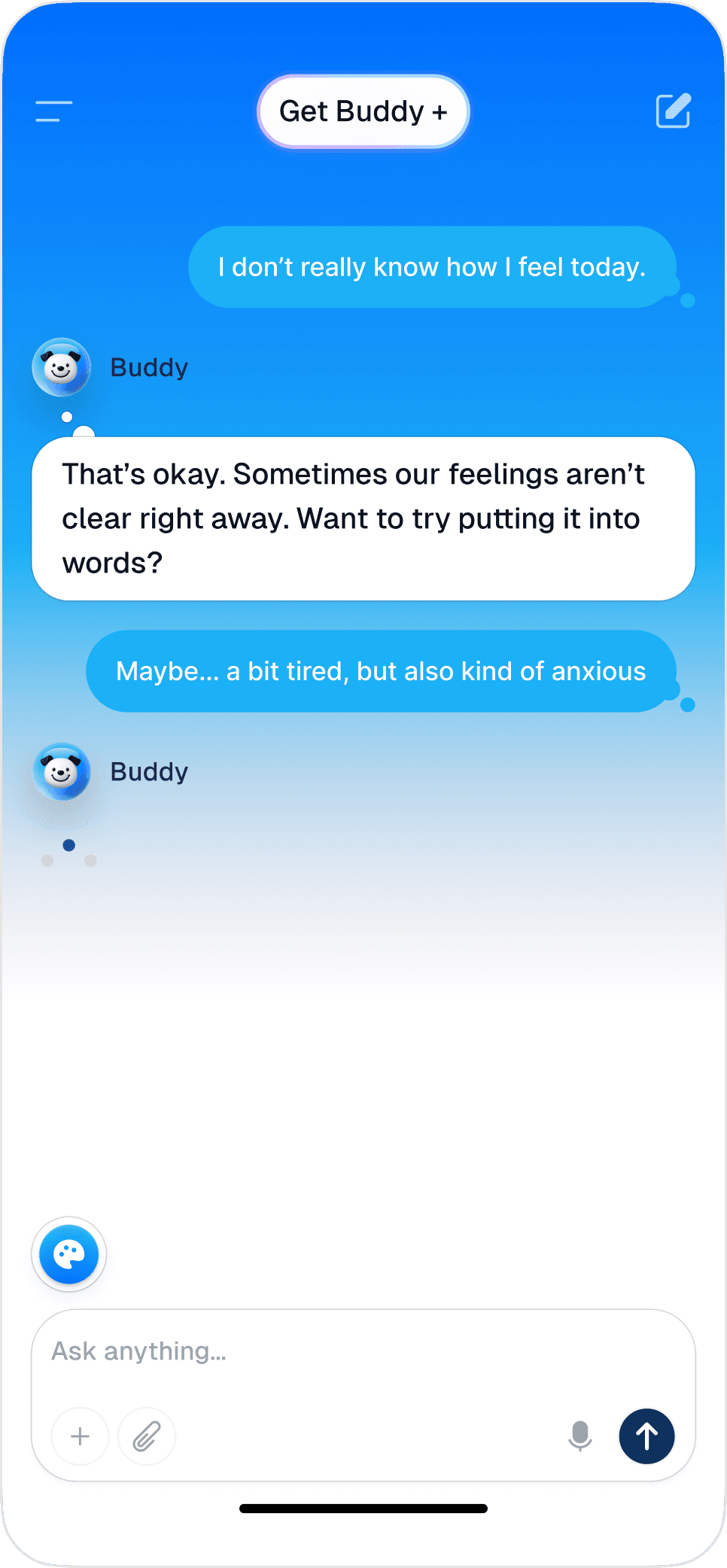Open the sidebar menu icon

(x=53, y=111)
